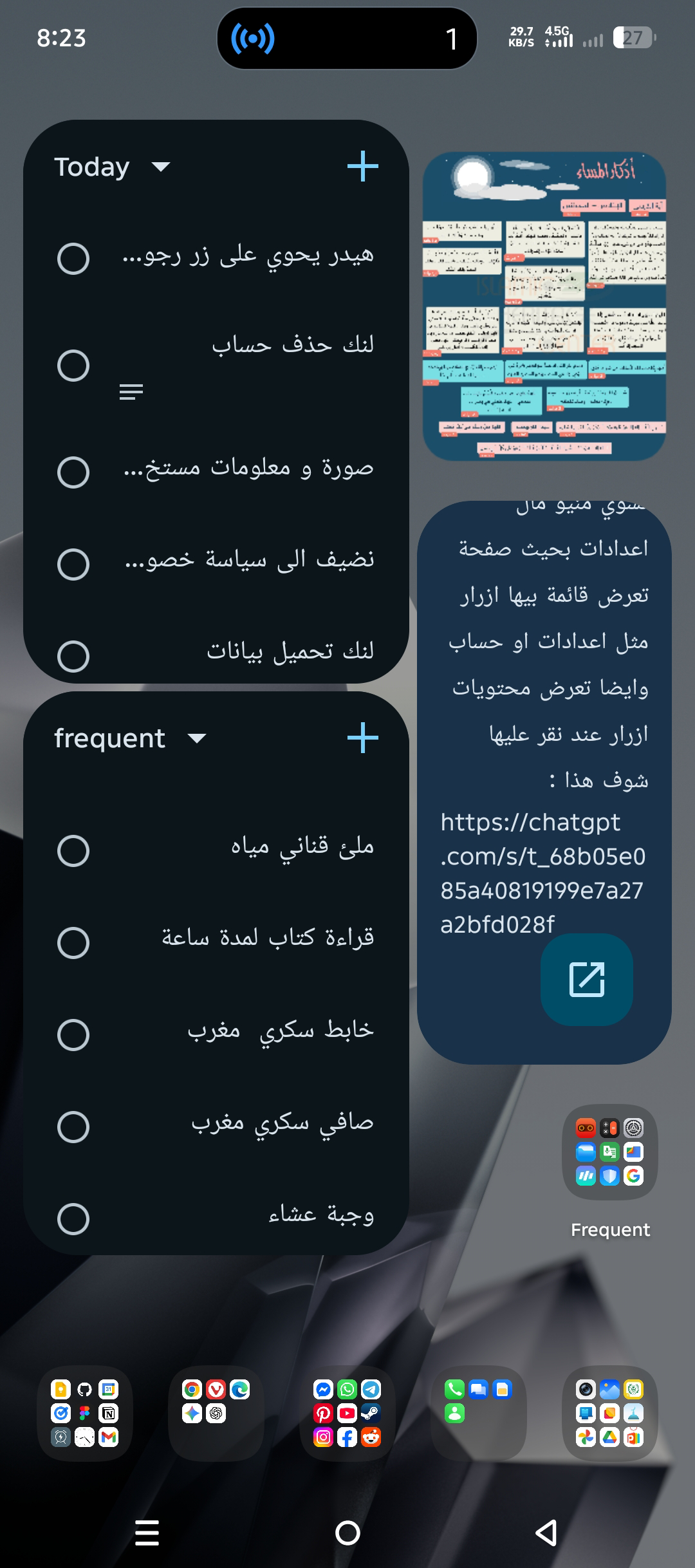
Task: Open the browsers folder with Chrome
Action: click(216, 1413)
